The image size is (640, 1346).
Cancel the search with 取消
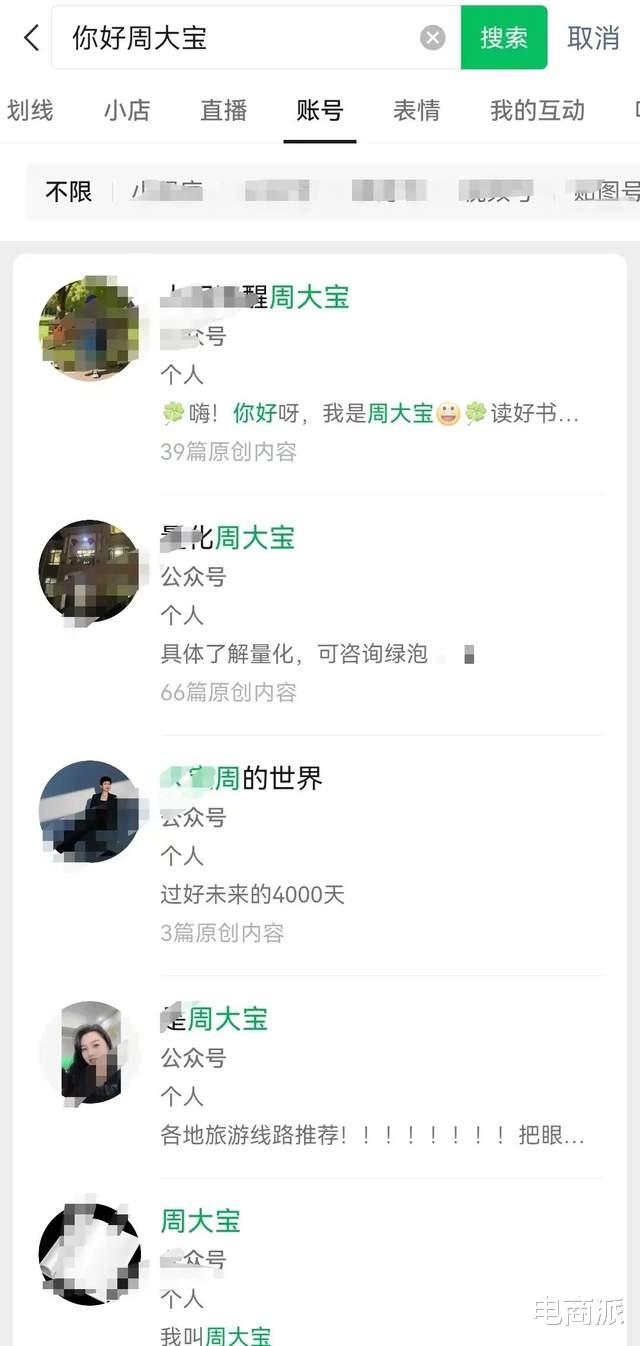[x=594, y=38]
